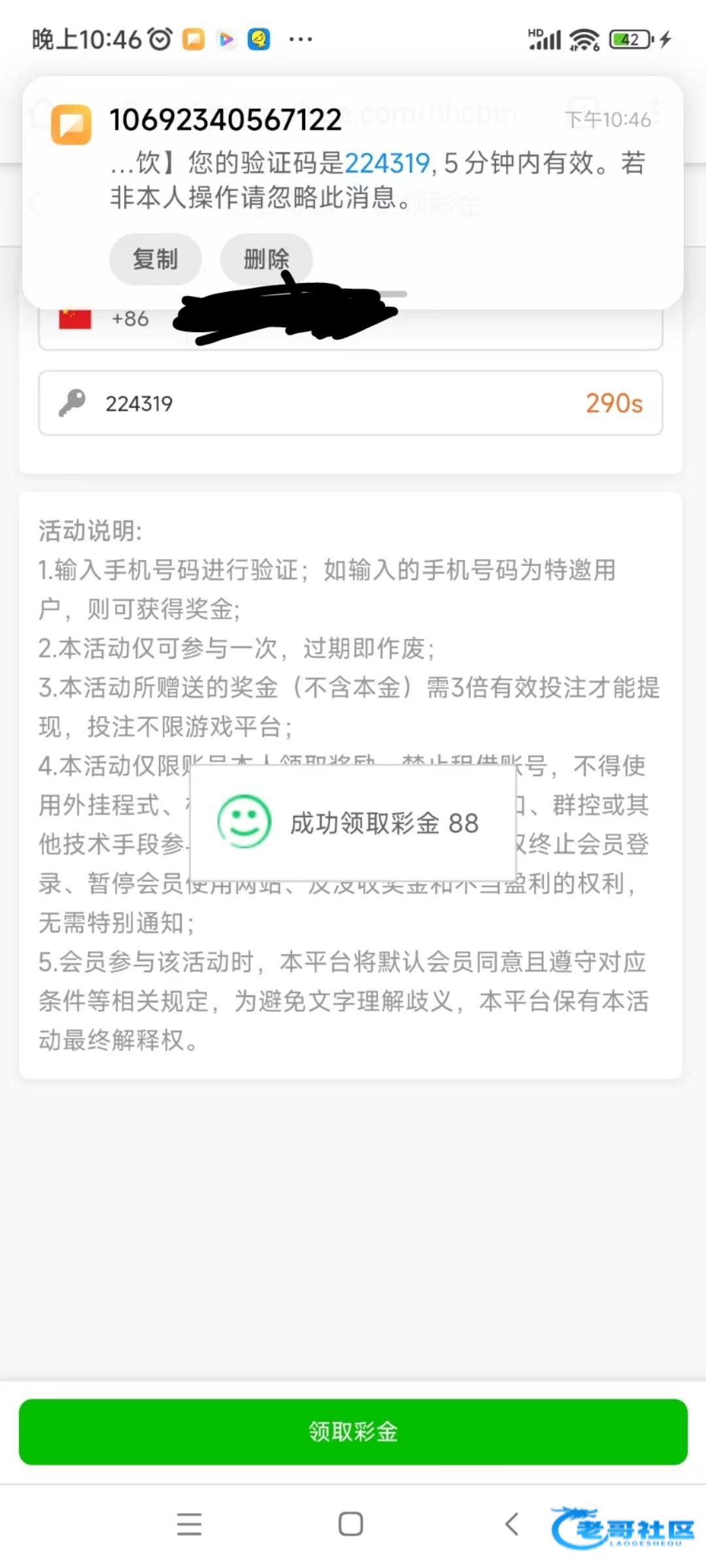This screenshot has width=706, height=1568.
Task: Delete the SMS notification
Action: tap(266, 259)
